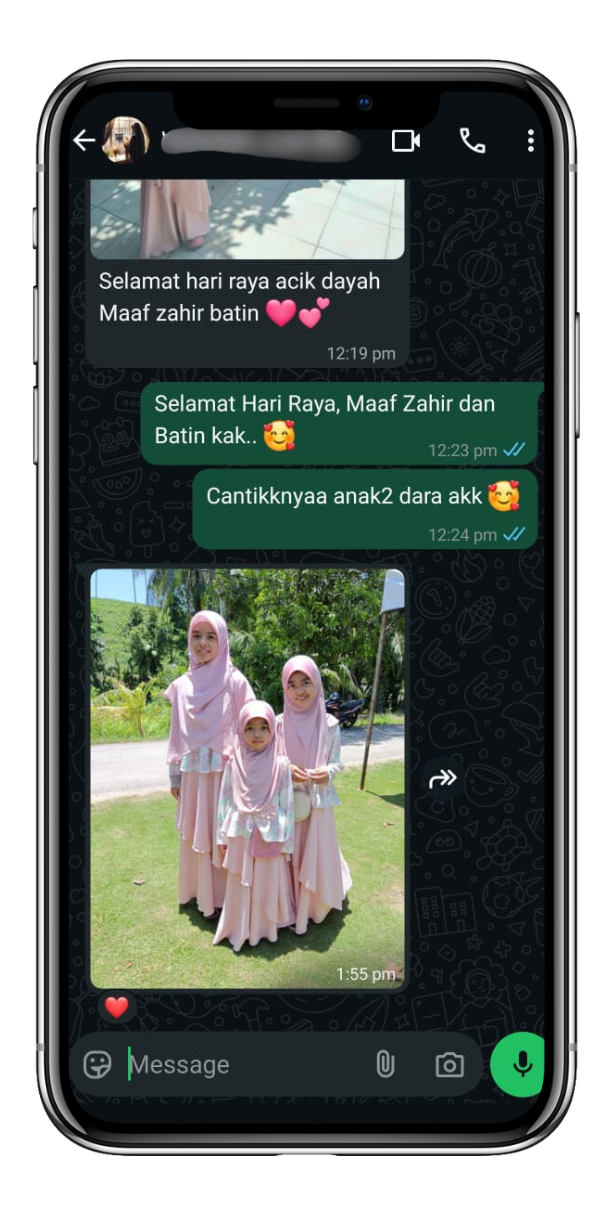
Task: View the heart reaction on the photo
Action: [117, 1008]
